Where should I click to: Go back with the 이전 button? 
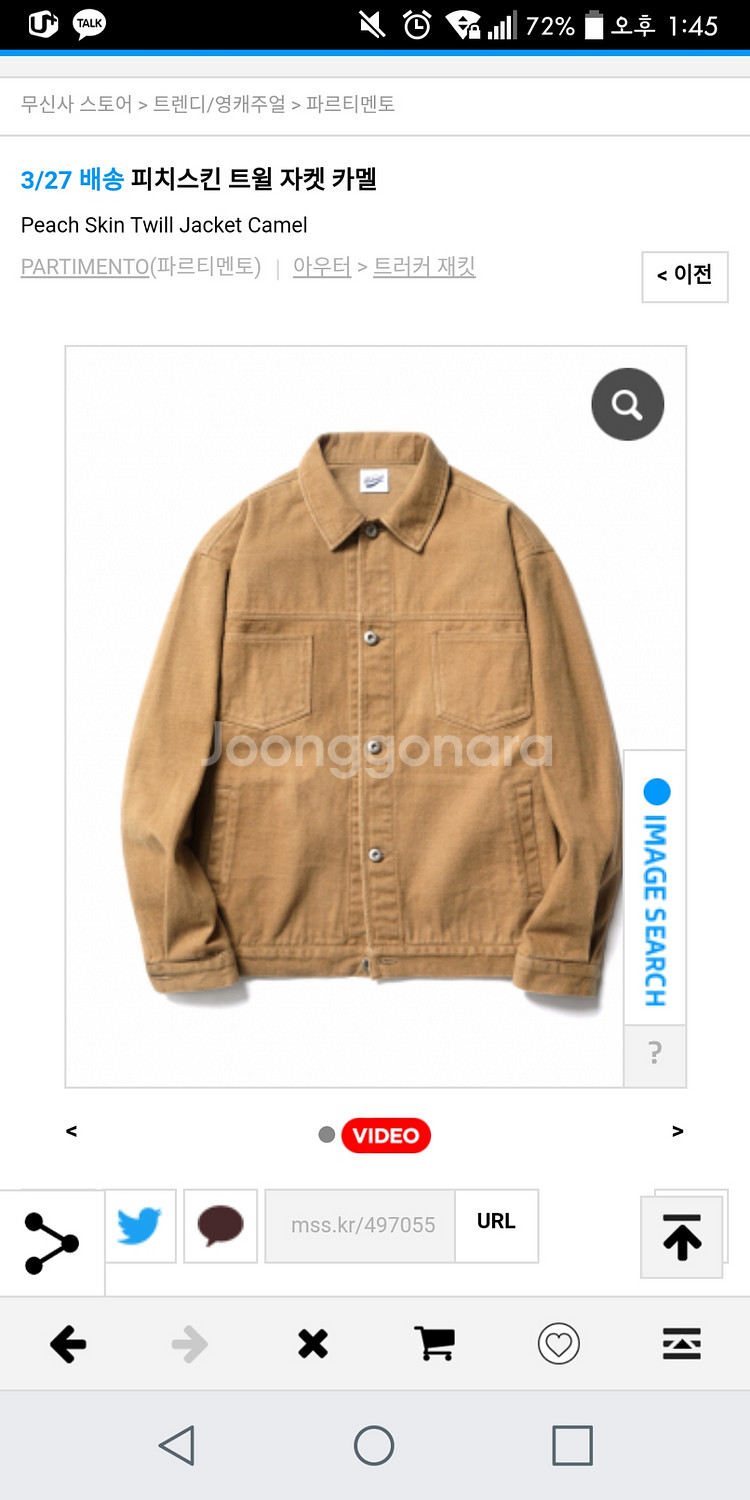(685, 276)
